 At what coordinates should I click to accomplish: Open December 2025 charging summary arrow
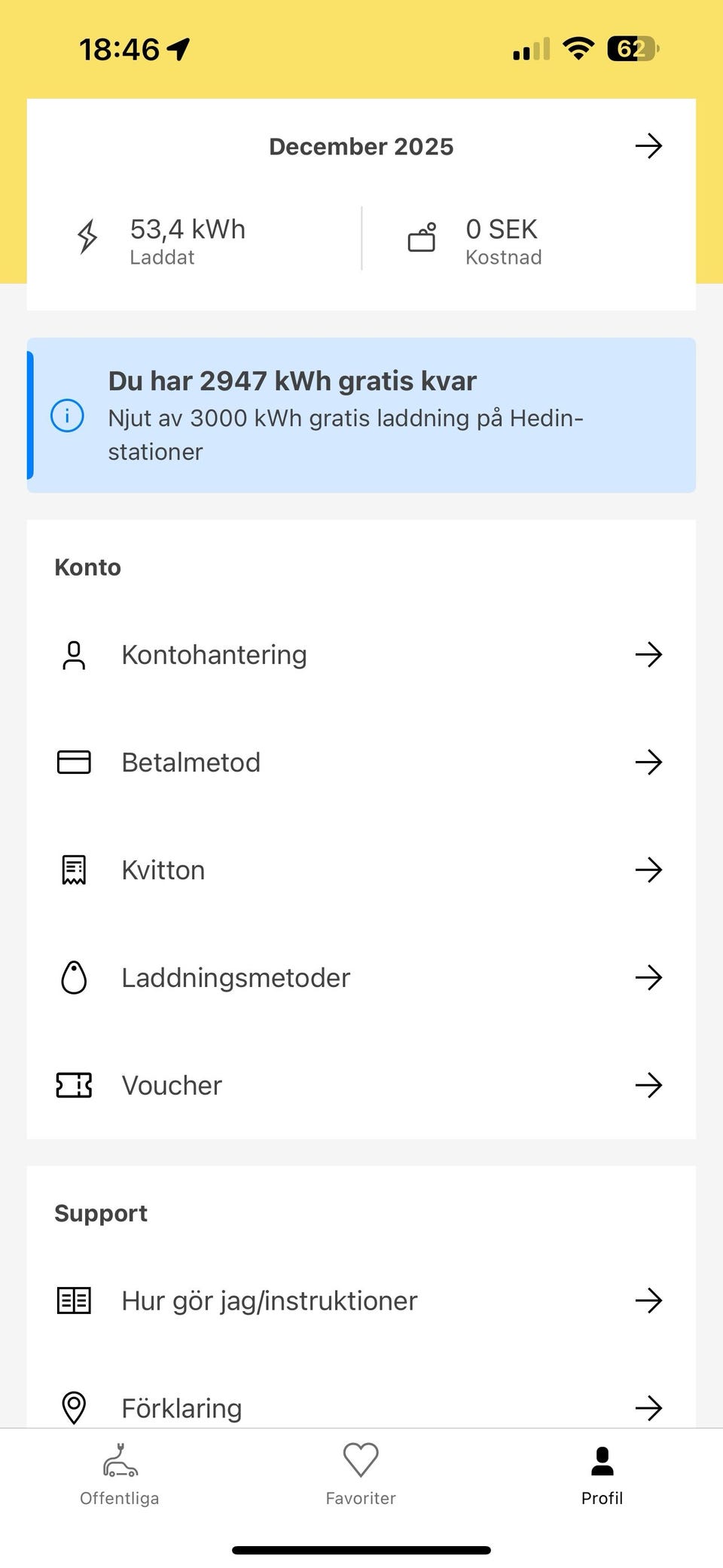point(648,146)
